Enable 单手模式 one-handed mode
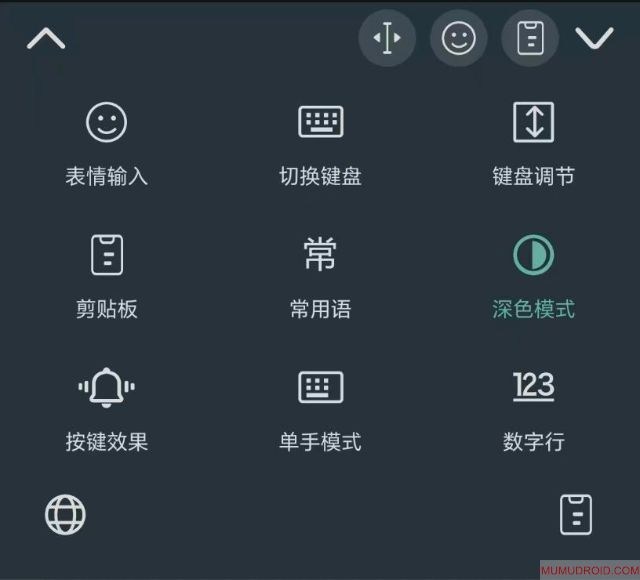 [320, 408]
